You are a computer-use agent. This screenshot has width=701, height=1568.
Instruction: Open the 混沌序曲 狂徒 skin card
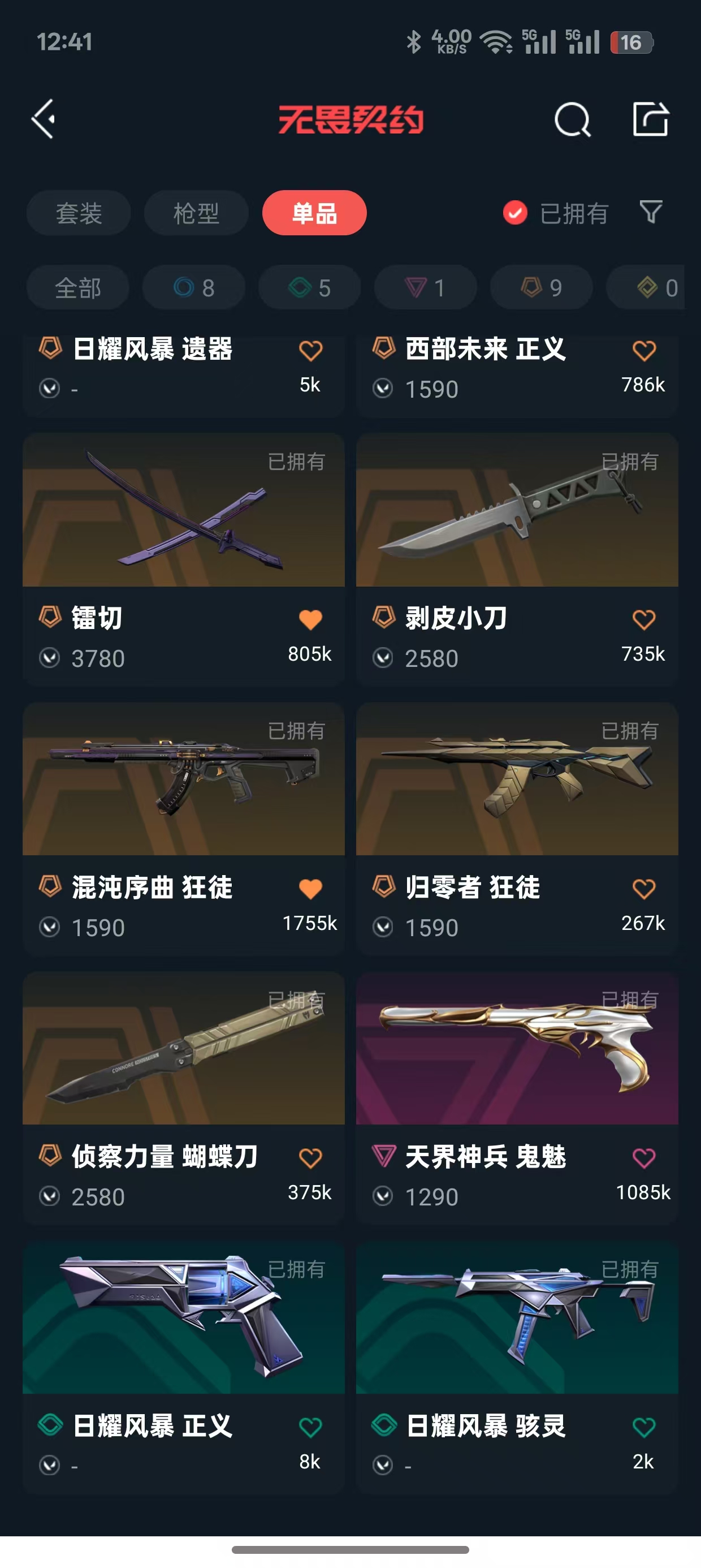pyautogui.click(x=184, y=829)
